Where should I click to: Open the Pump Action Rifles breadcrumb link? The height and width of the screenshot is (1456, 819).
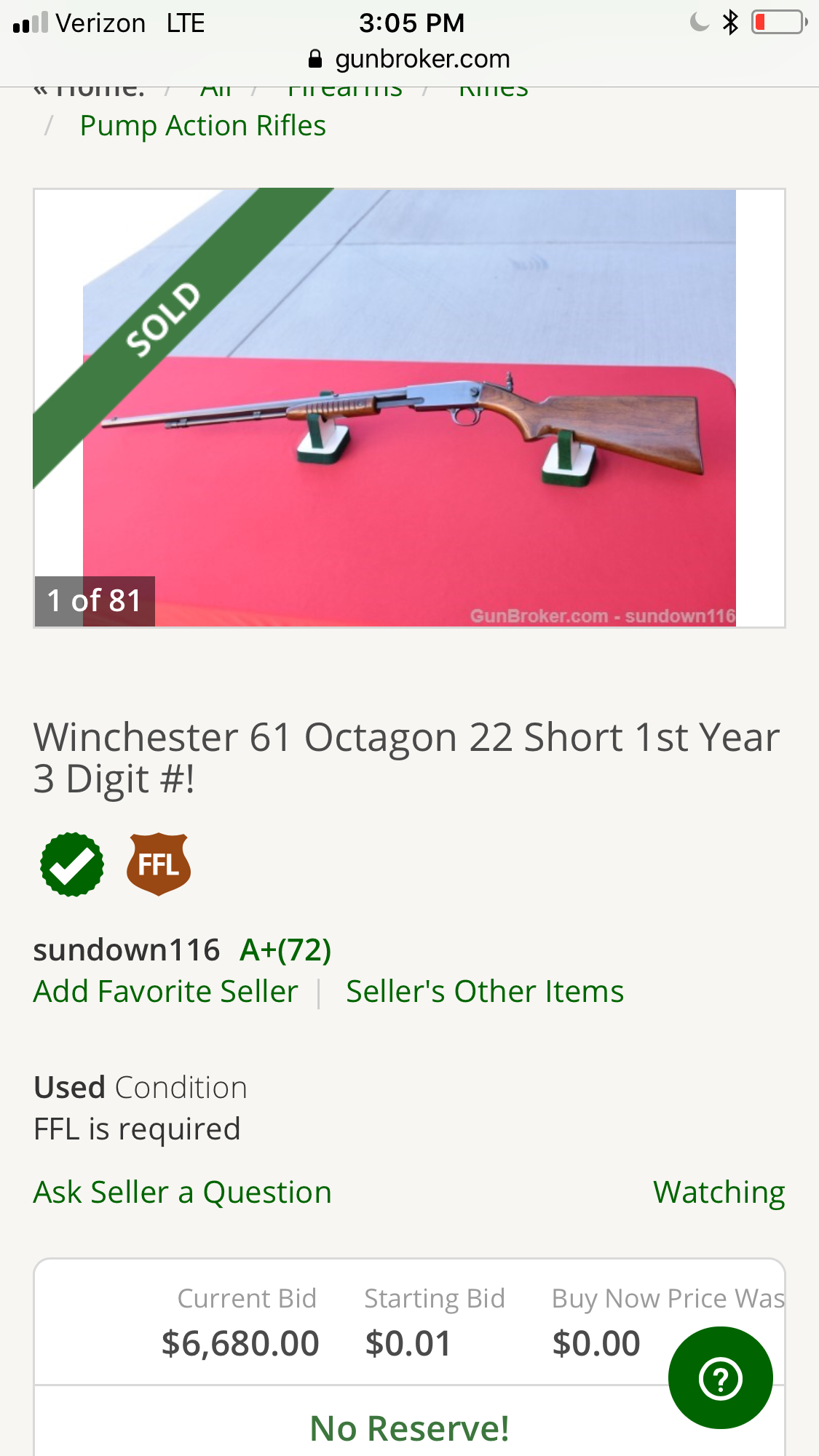(x=202, y=126)
